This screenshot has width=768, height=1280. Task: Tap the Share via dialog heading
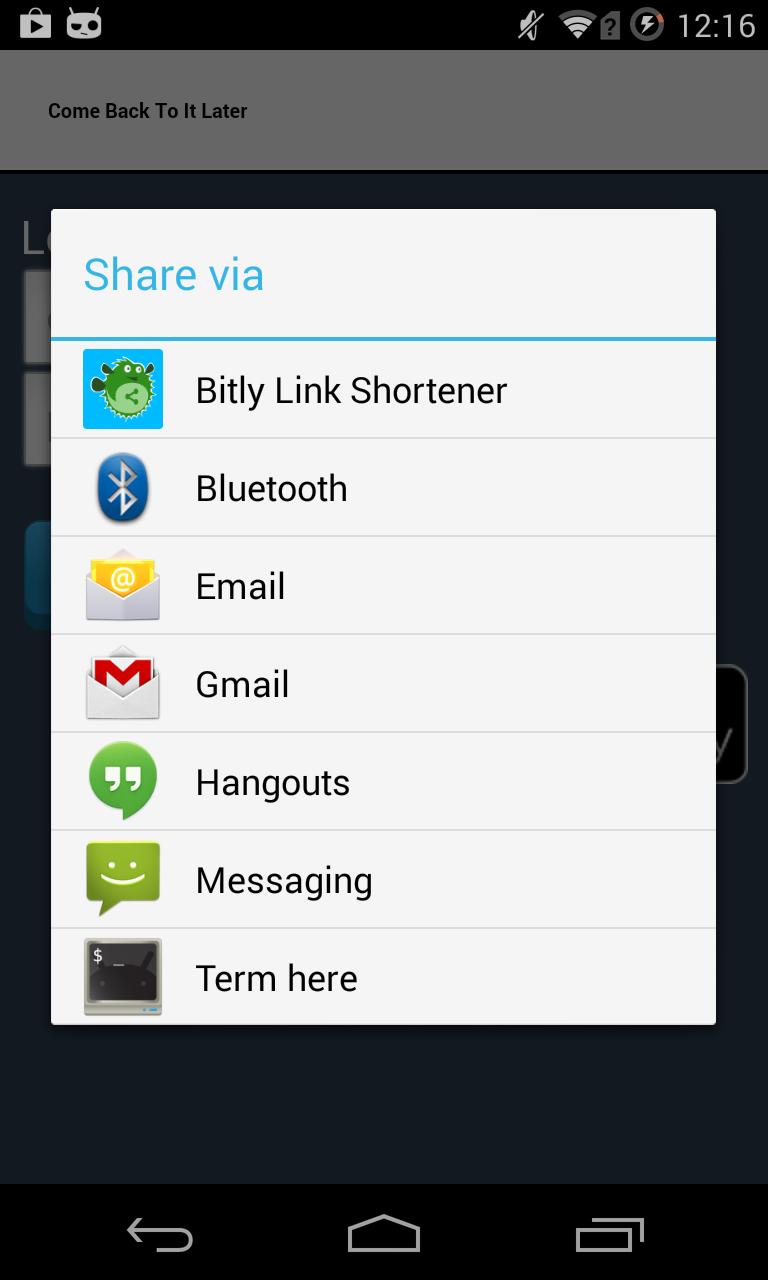[x=173, y=273]
